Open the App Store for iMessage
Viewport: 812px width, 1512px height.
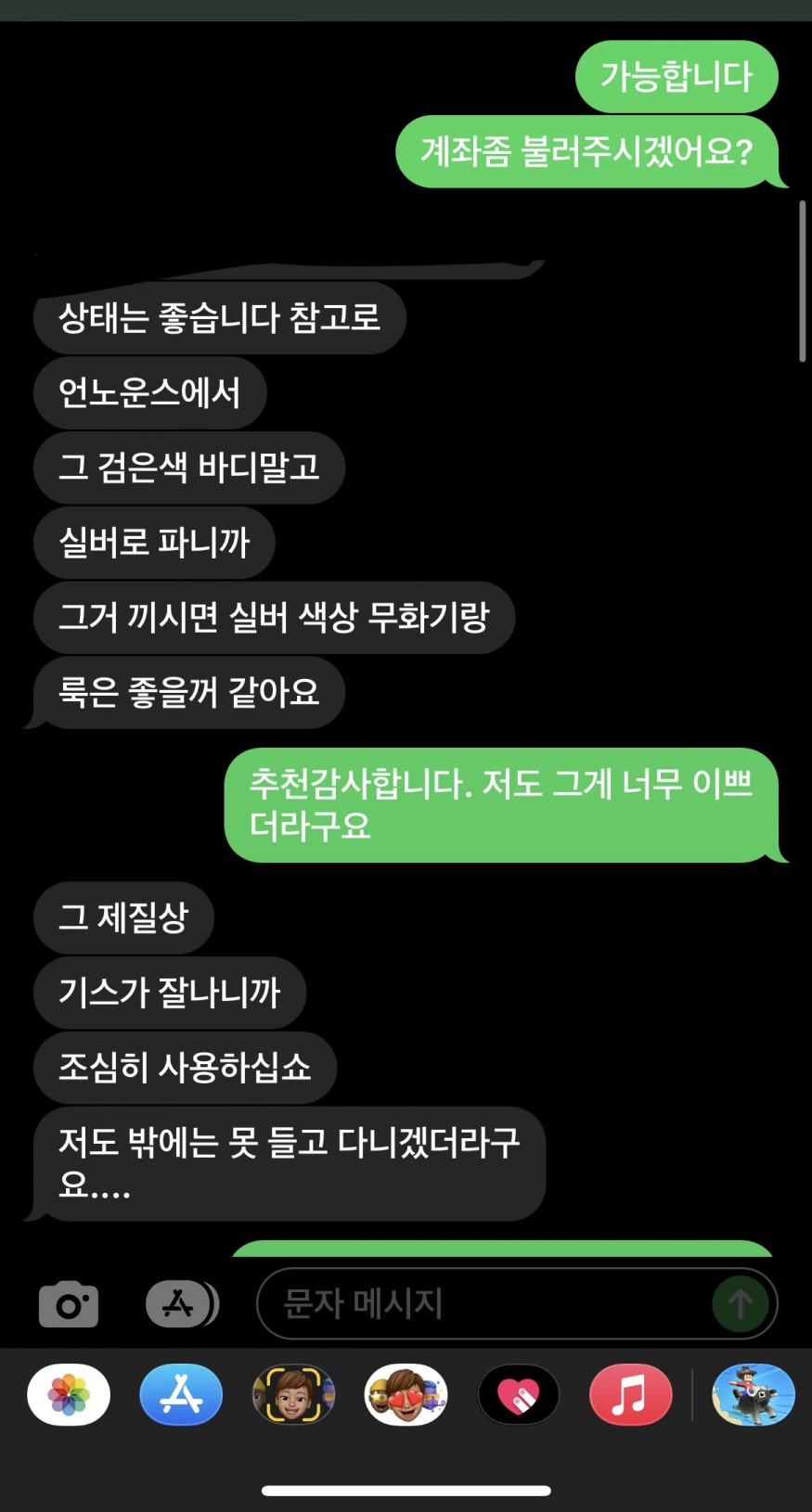click(181, 1394)
